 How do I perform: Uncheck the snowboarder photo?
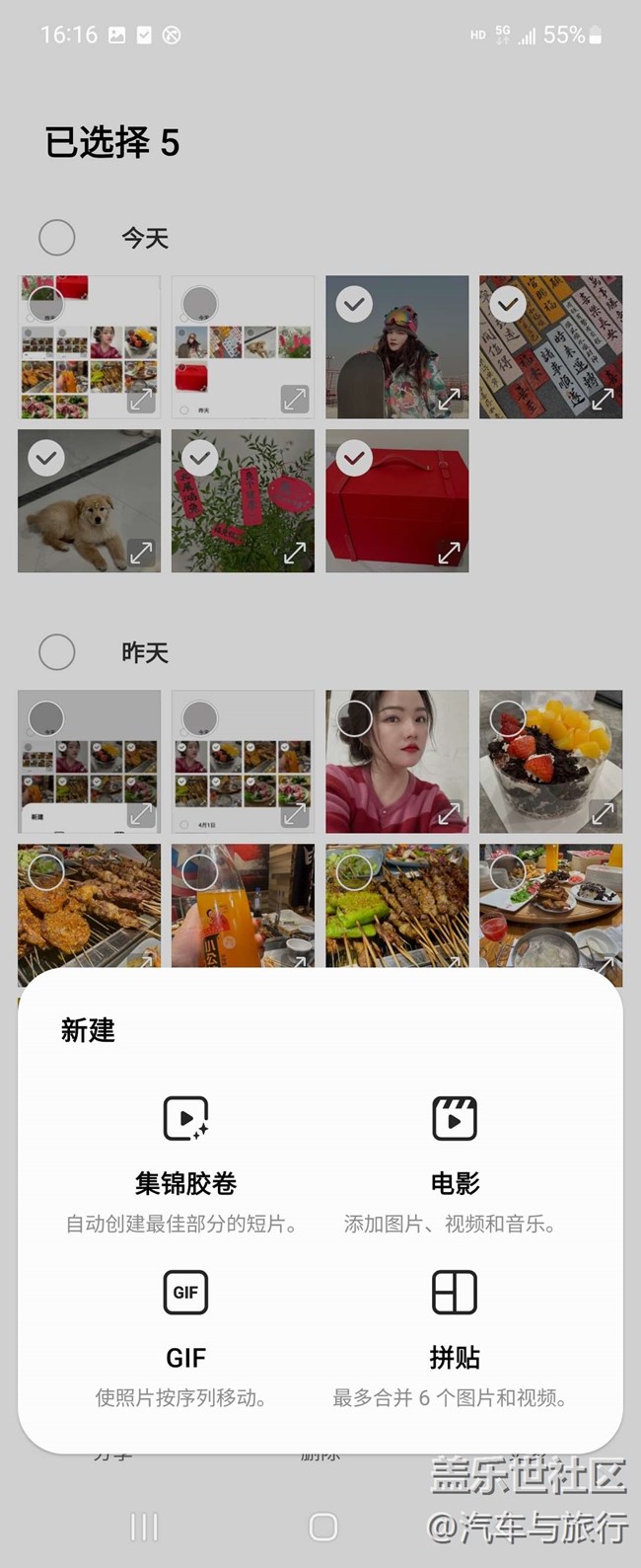pos(354,304)
